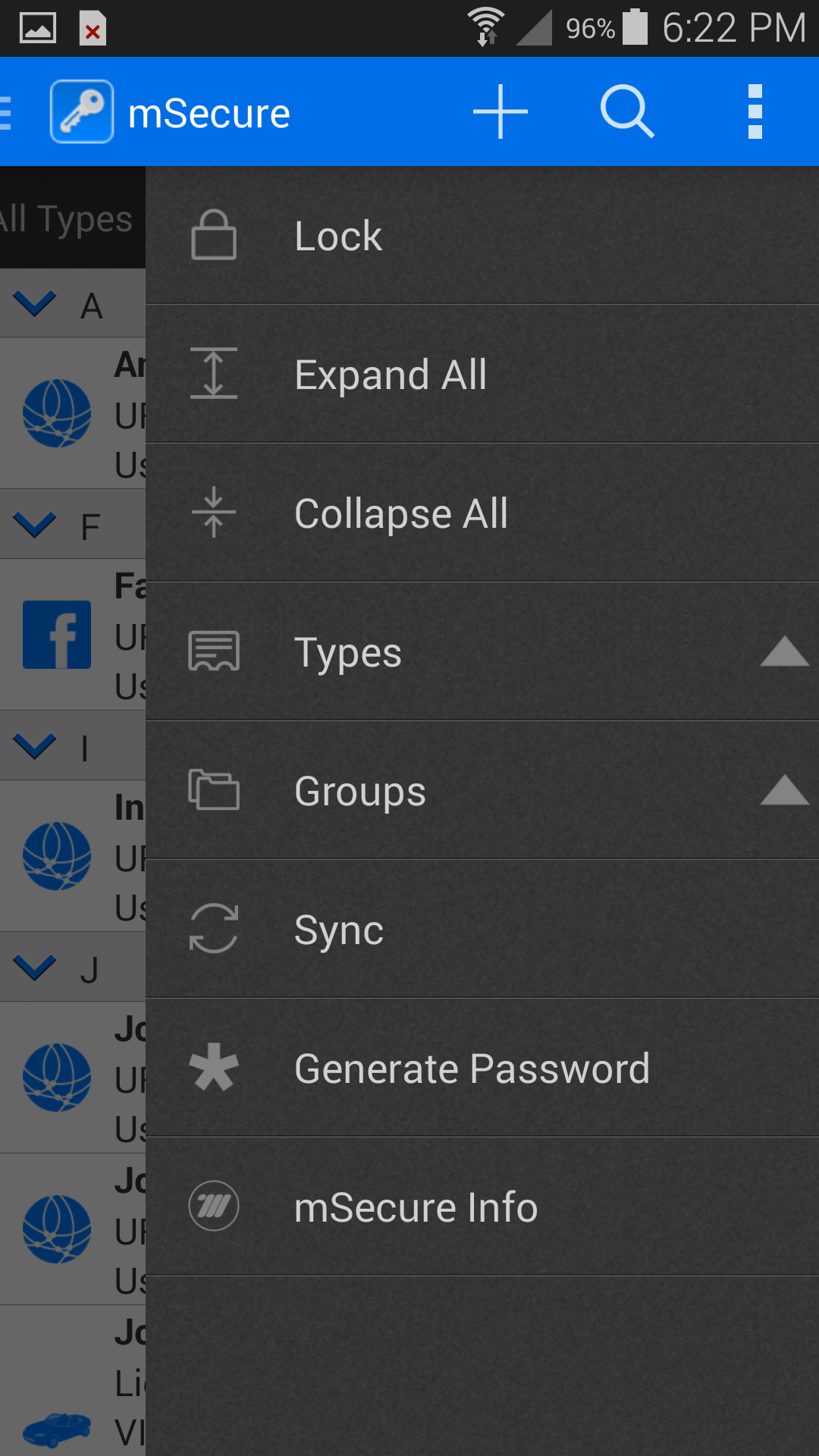Viewport: 819px width, 1456px height.
Task: Select the Lock icon in the menu
Action: coord(213,235)
